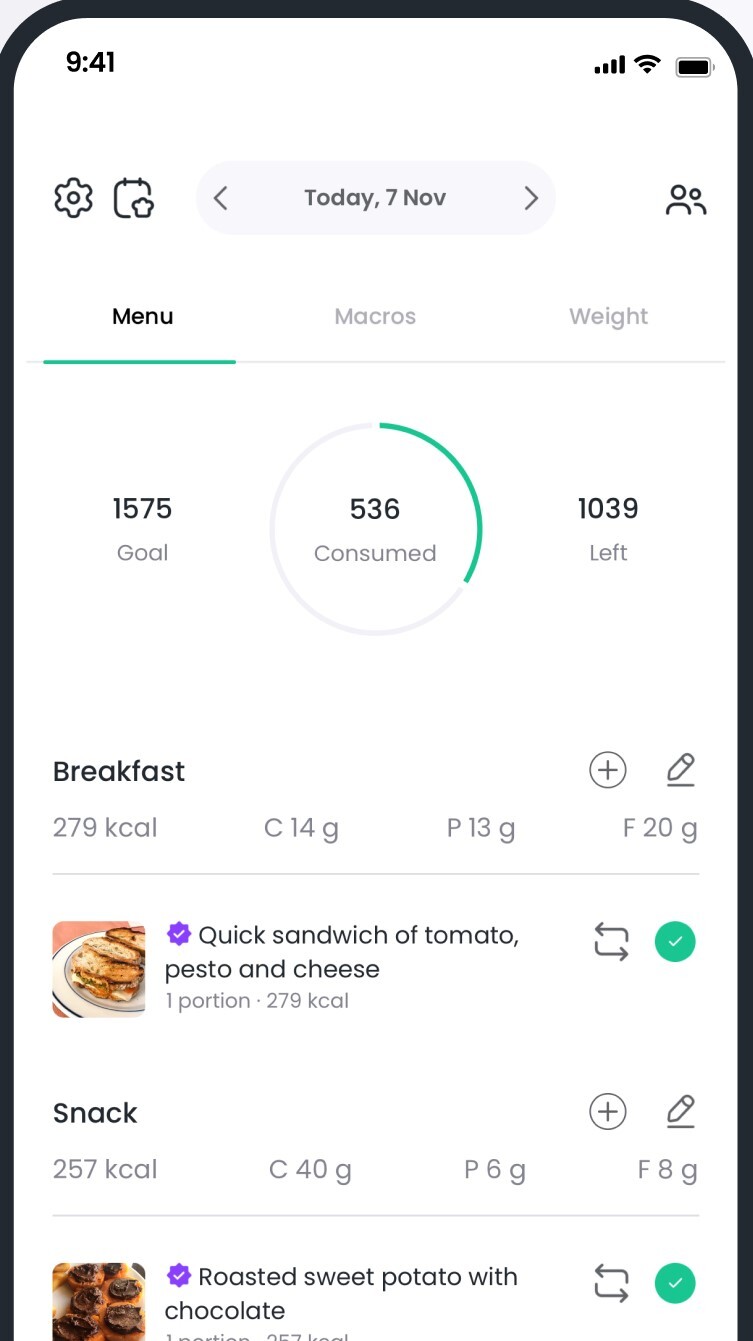This screenshot has height=1341, width=753.
Task: Open the quick sandwich of tomato recipe
Action: [340, 952]
